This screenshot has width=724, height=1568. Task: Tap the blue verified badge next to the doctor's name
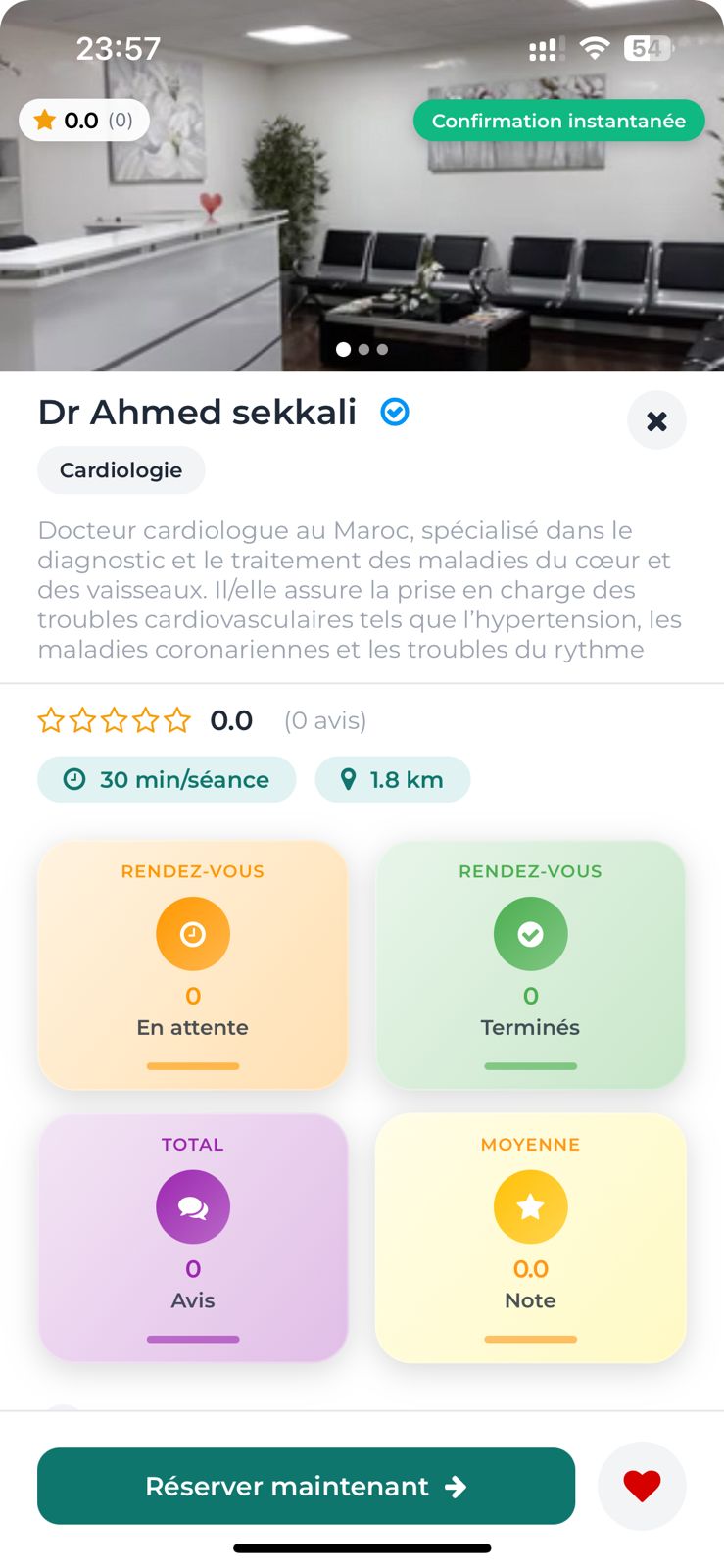[x=393, y=412]
